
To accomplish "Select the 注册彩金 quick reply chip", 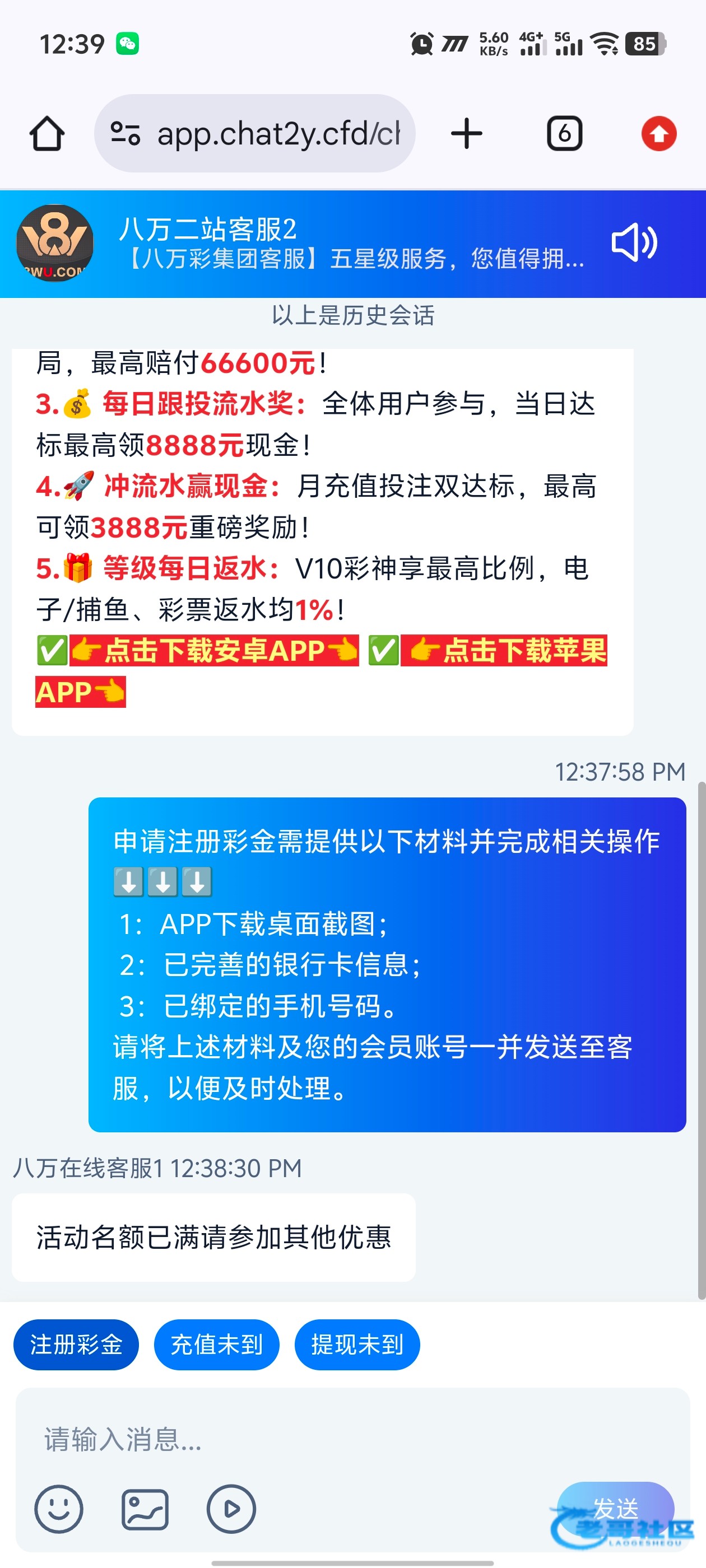I will pyautogui.click(x=76, y=1345).
